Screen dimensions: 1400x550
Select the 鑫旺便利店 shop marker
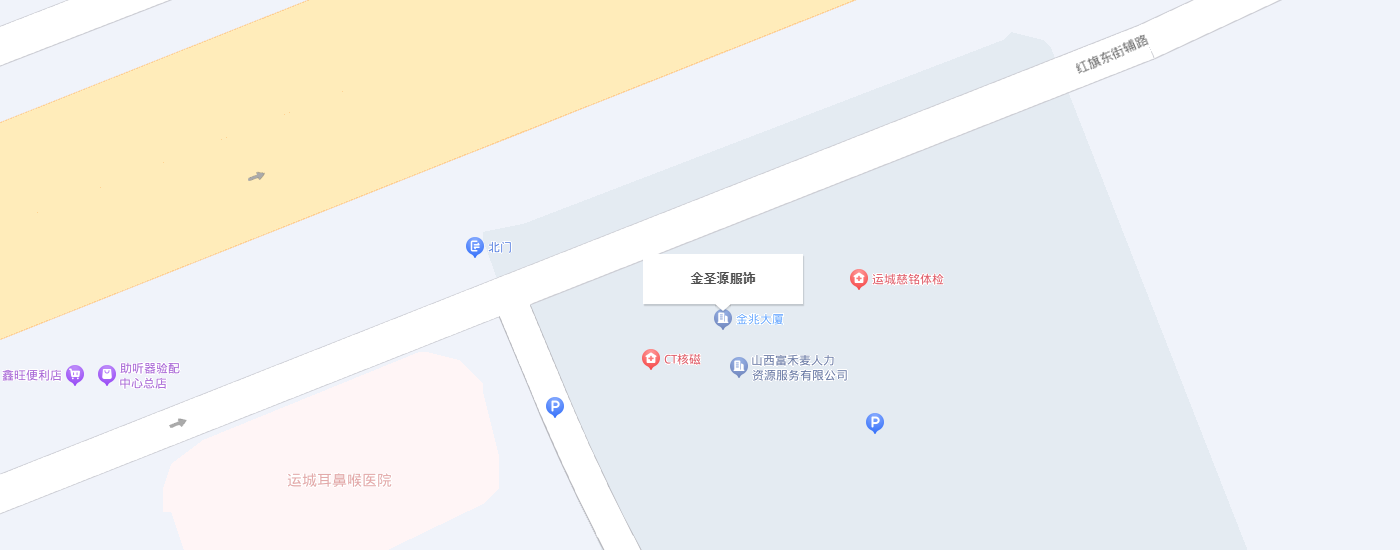tap(75, 375)
